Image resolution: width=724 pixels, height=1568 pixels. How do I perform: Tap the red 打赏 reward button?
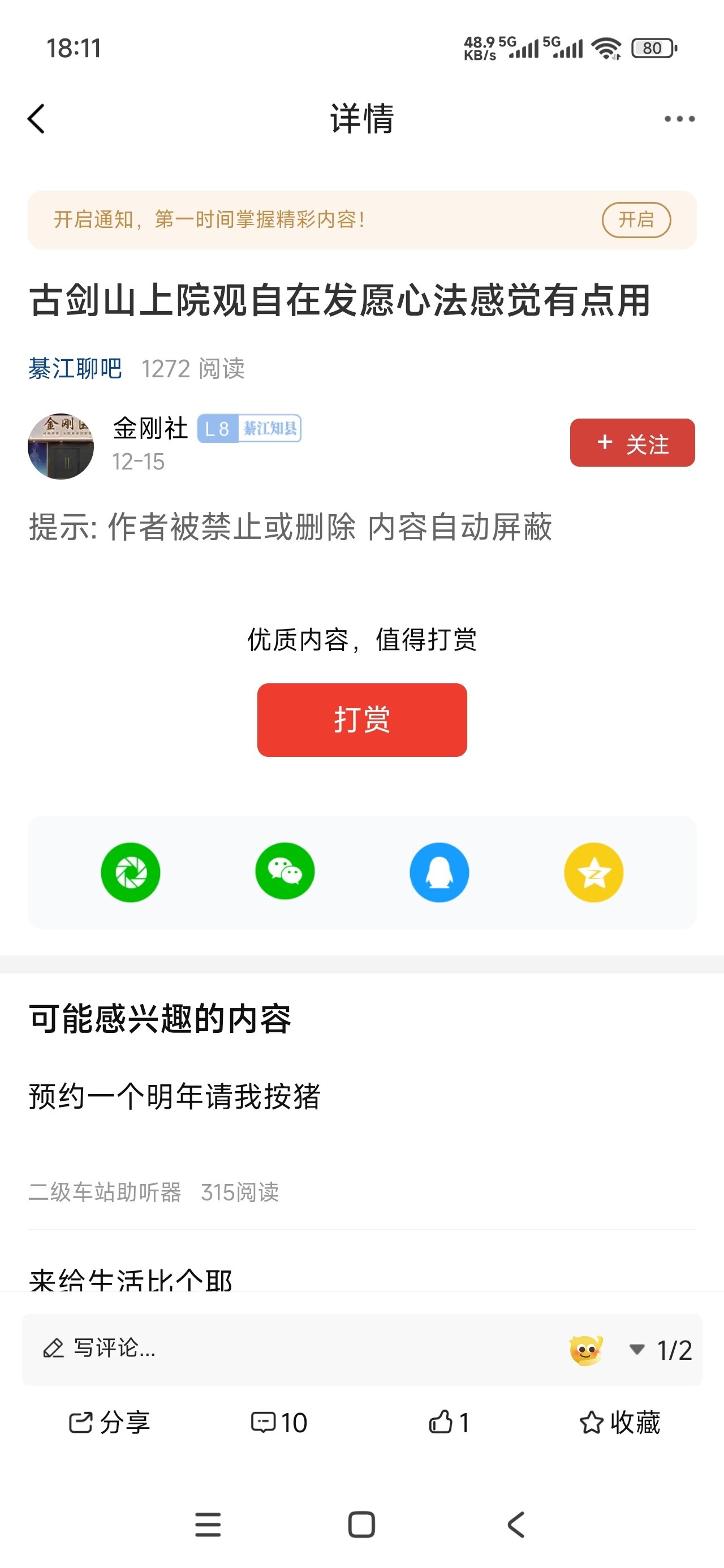pos(361,720)
